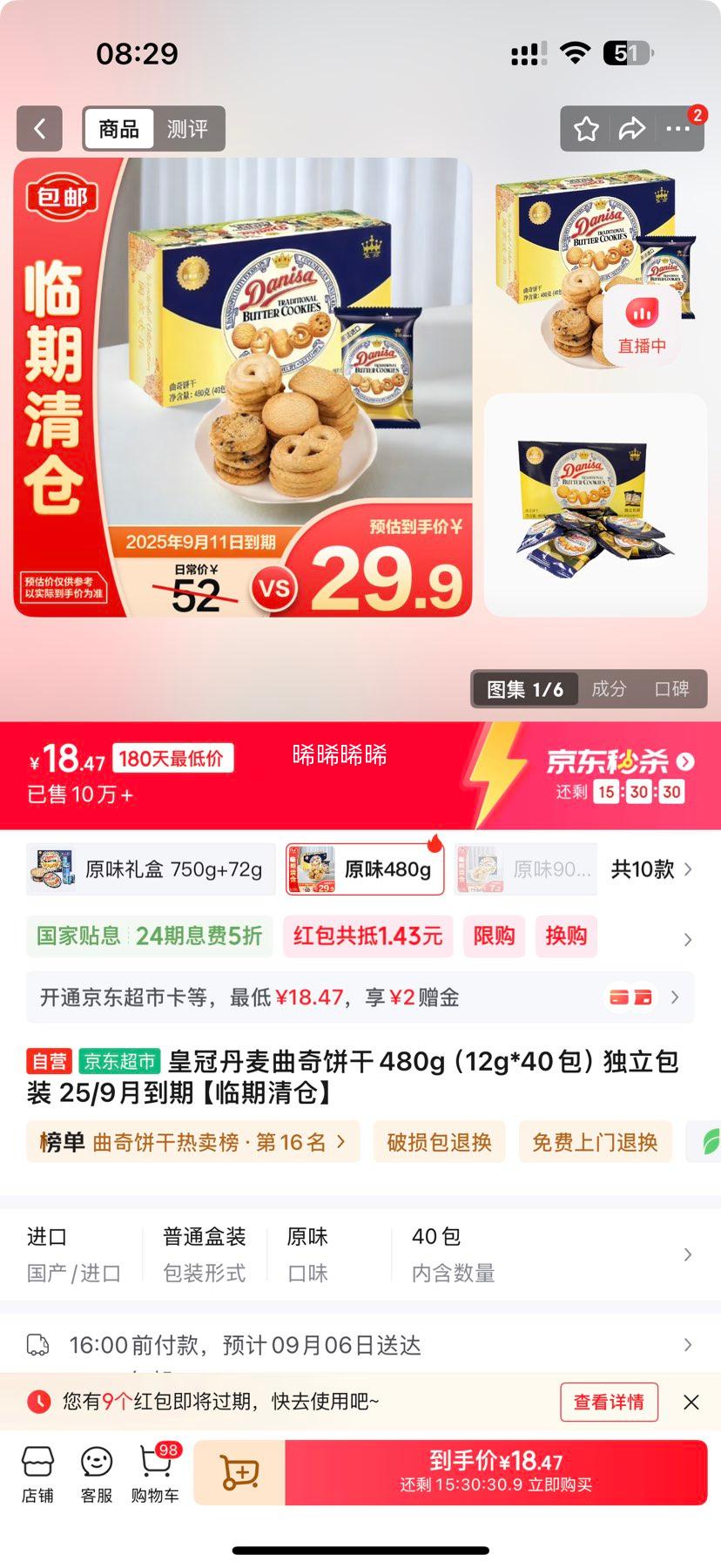Select the 原味礼盒 750g+72g variant
The image size is (721, 1568).
click(150, 868)
